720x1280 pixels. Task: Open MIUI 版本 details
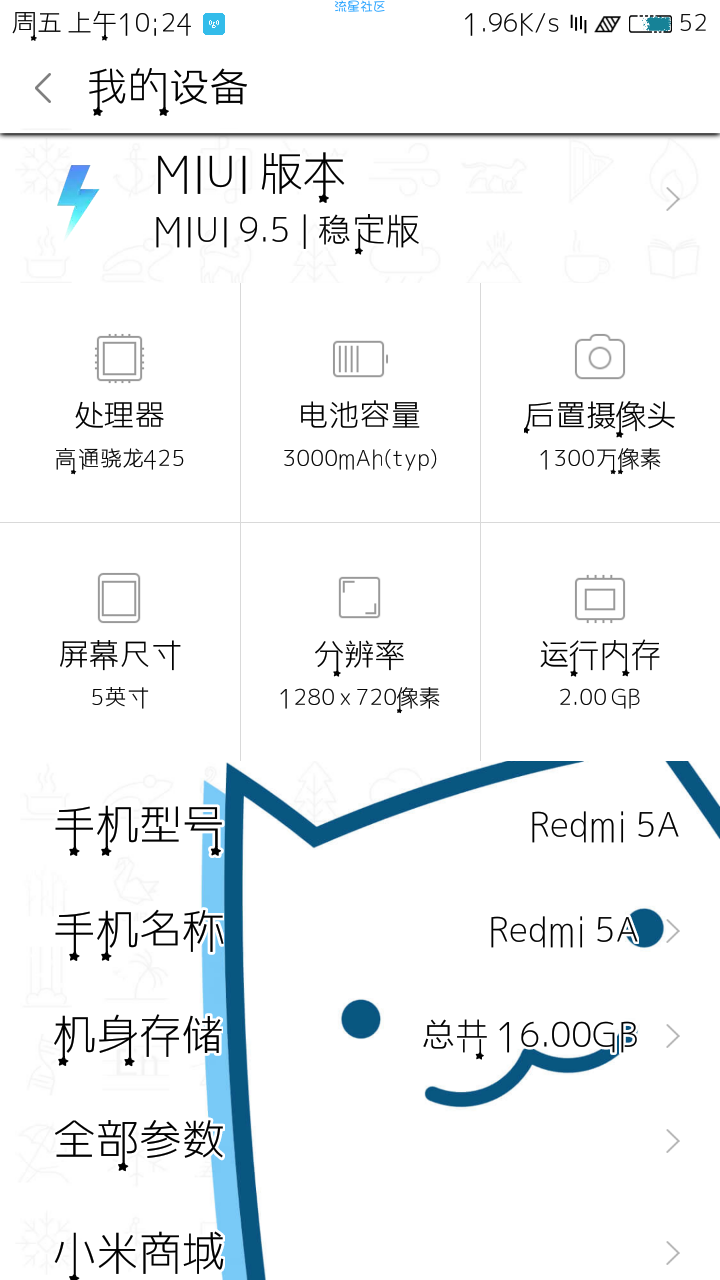click(x=360, y=200)
